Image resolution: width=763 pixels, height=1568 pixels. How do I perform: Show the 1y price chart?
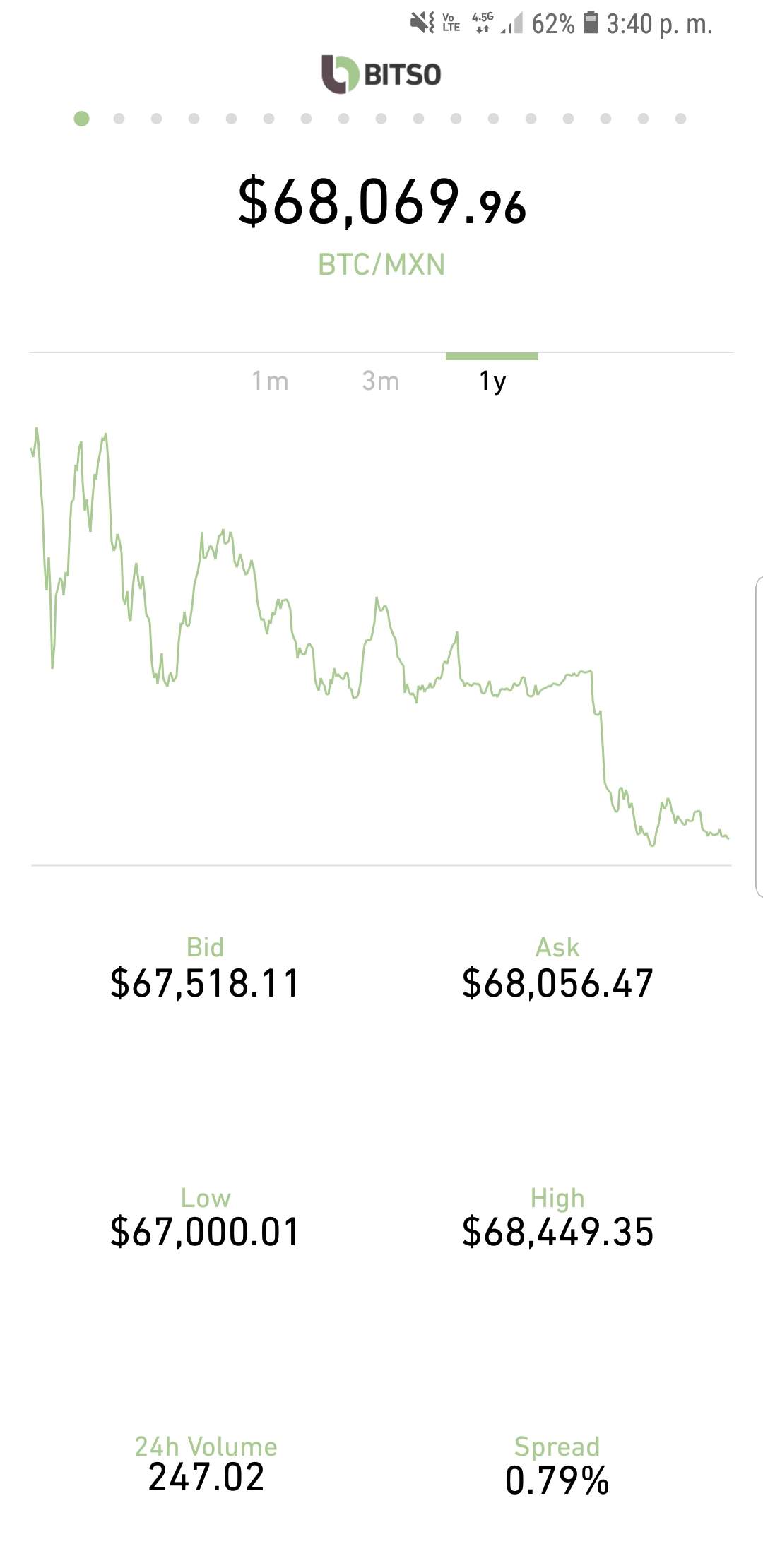[x=492, y=381]
